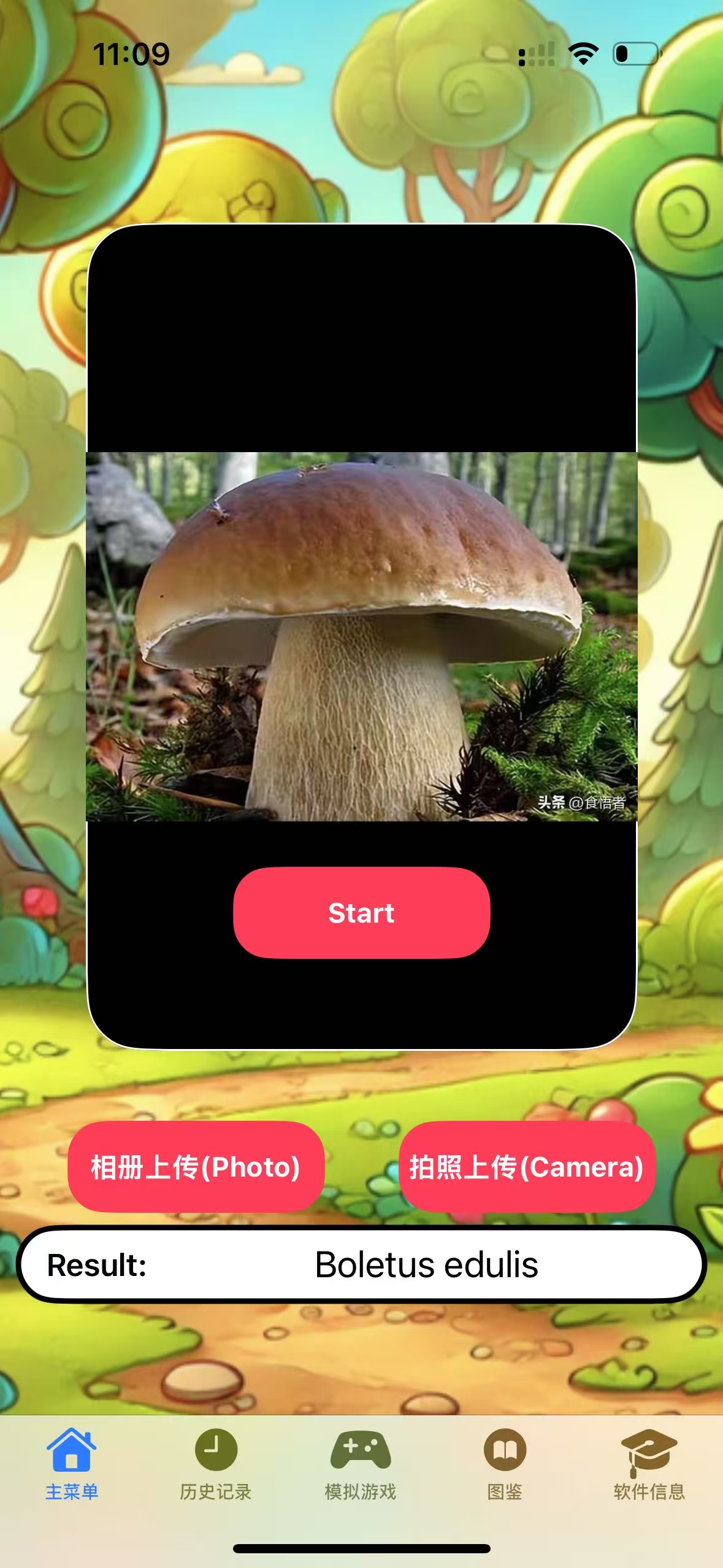The image size is (723, 1568).
Task: Select the 软件信息 software info tab
Action: 649,1464
